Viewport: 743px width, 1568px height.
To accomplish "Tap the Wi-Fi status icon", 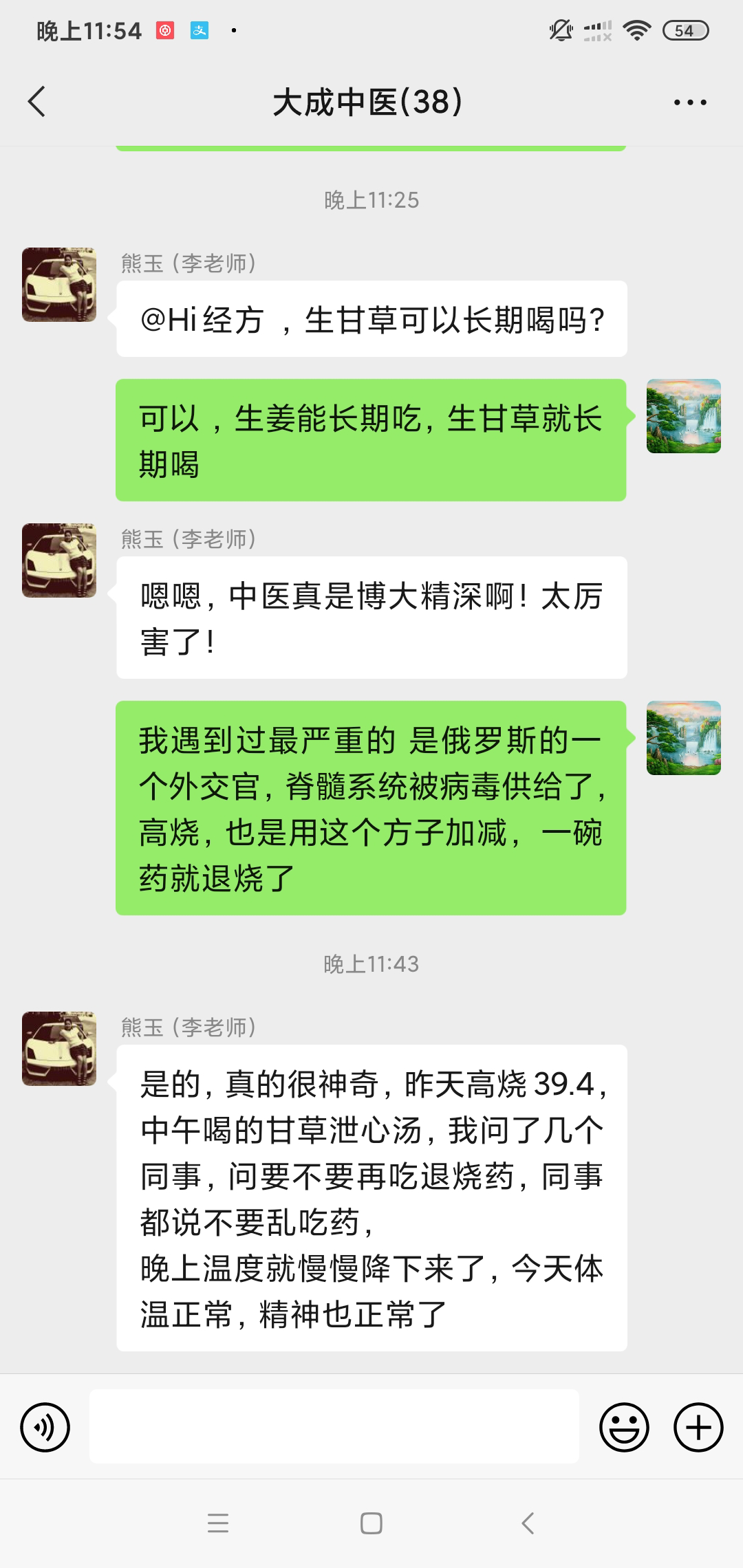I will tap(635, 30).
